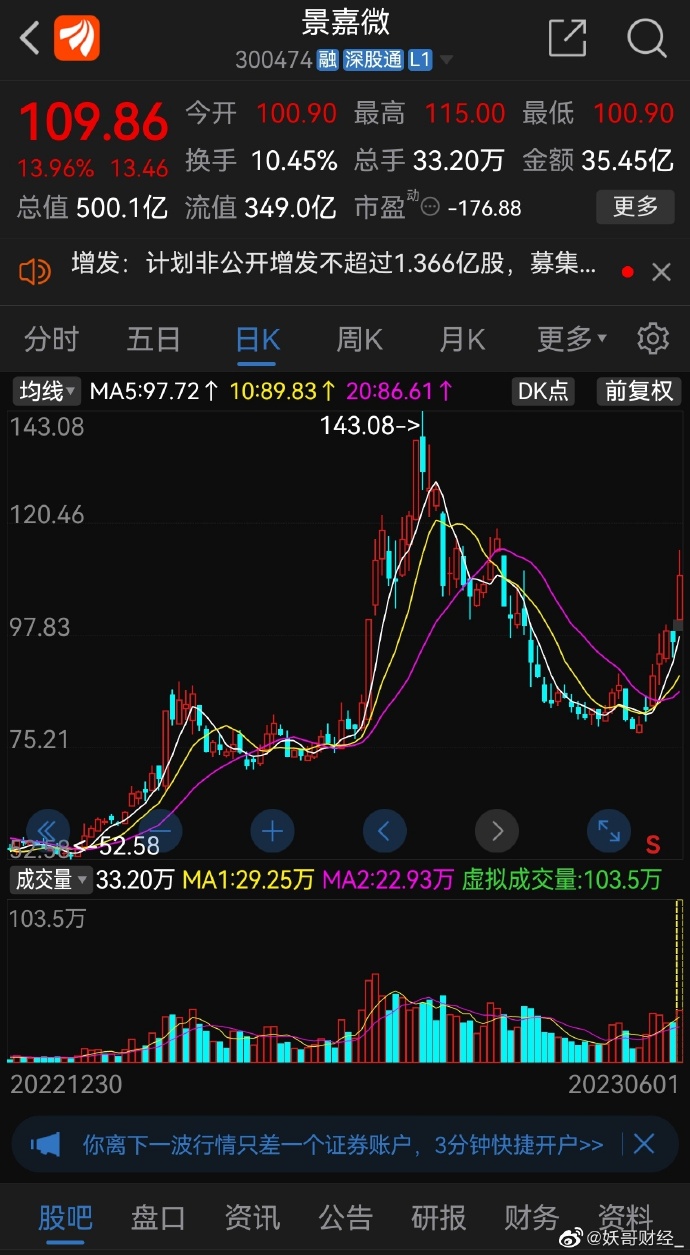Zoom in chart with plus button

coord(272,830)
